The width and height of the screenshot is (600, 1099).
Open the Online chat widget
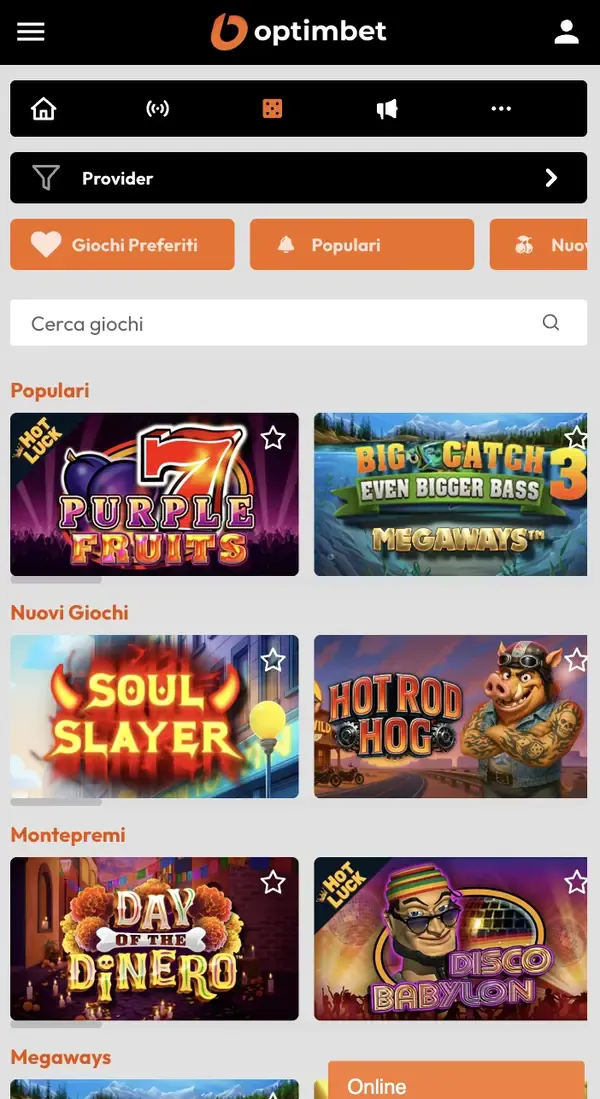tap(456, 1083)
